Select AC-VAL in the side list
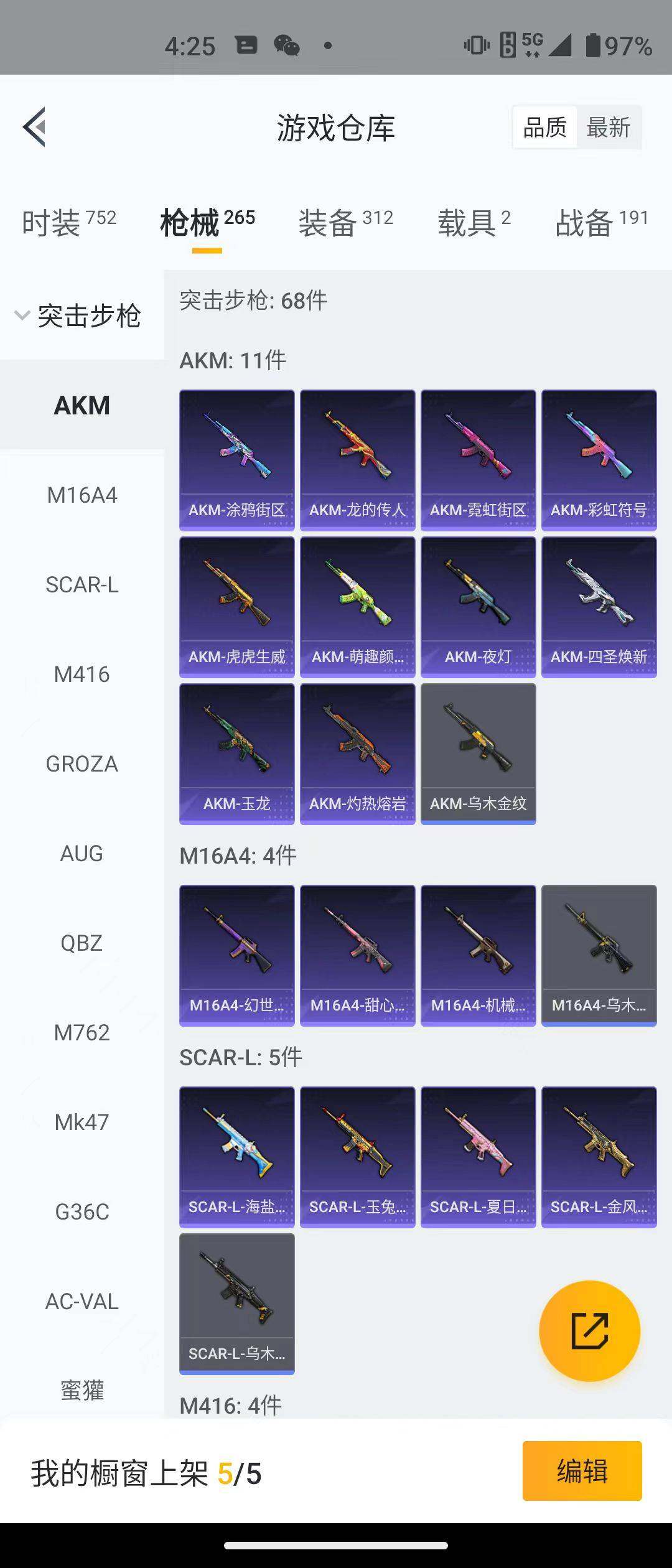 82,1302
